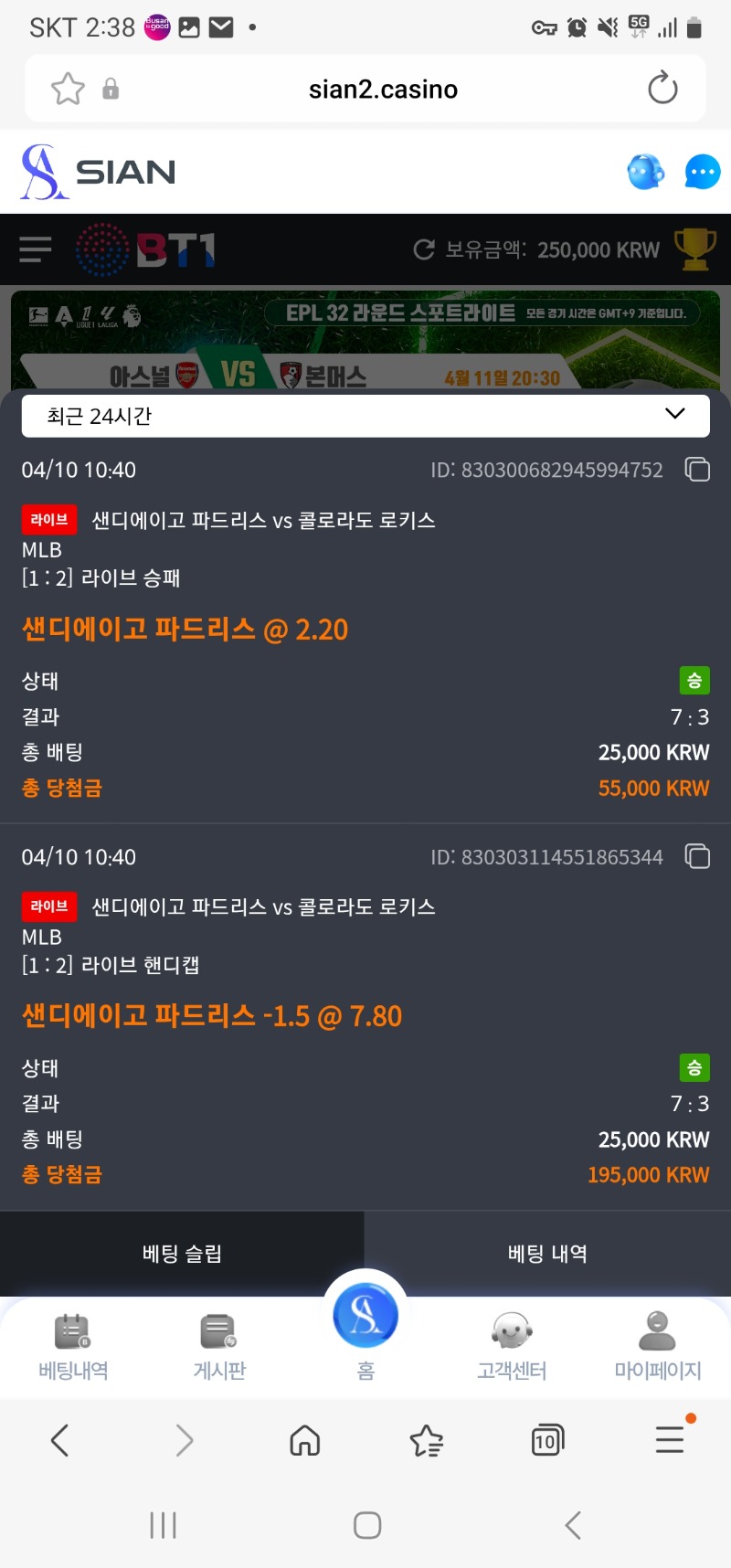Tap the sian2.casino address bar
Image resolution: width=731 pixels, height=1568 pixels.
coord(383,90)
